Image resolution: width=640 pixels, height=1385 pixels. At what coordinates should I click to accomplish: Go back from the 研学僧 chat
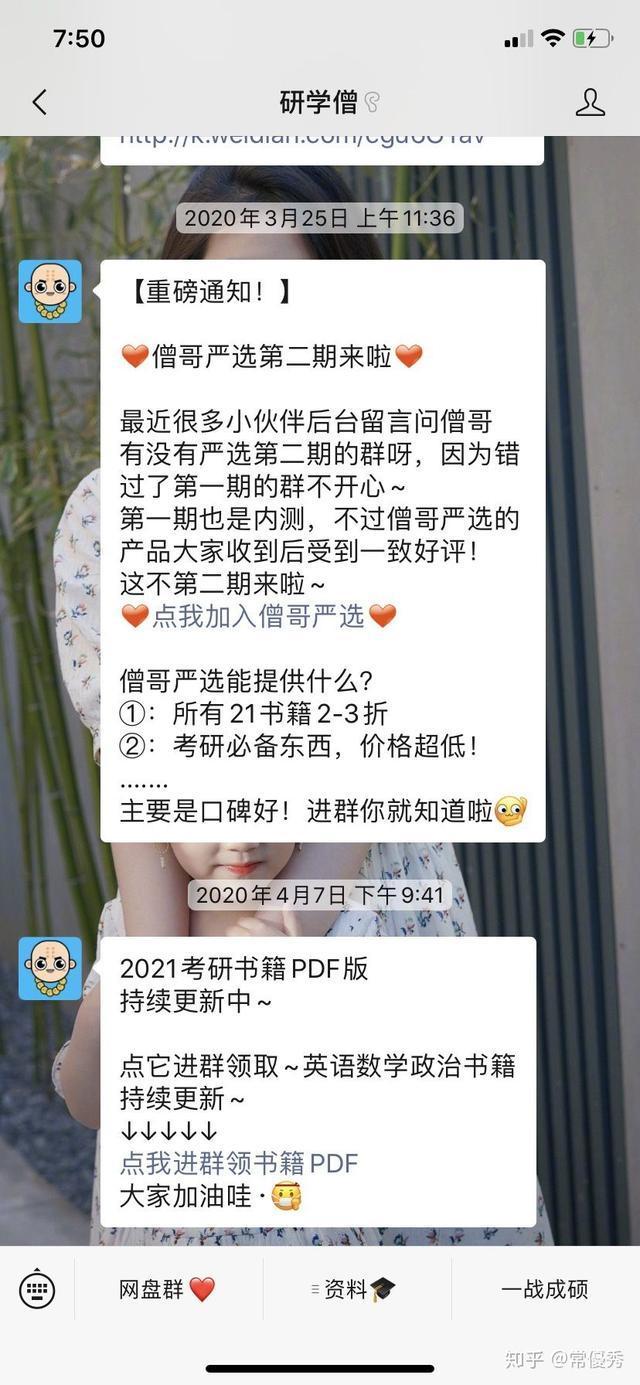click(40, 102)
